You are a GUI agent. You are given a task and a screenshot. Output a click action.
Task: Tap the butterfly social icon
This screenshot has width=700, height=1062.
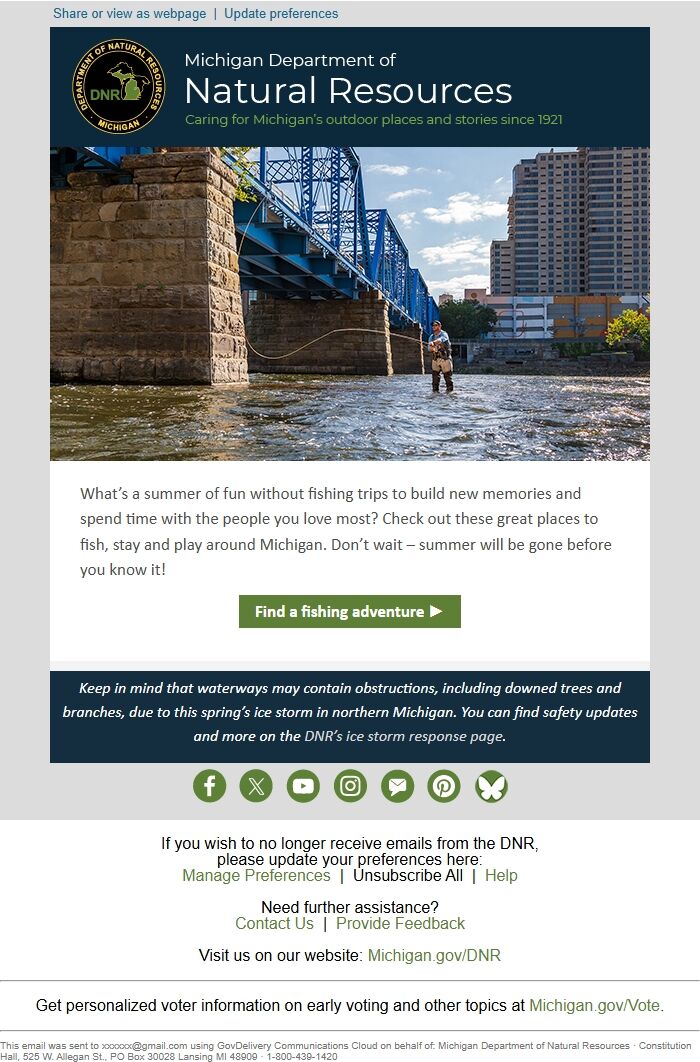click(x=491, y=786)
